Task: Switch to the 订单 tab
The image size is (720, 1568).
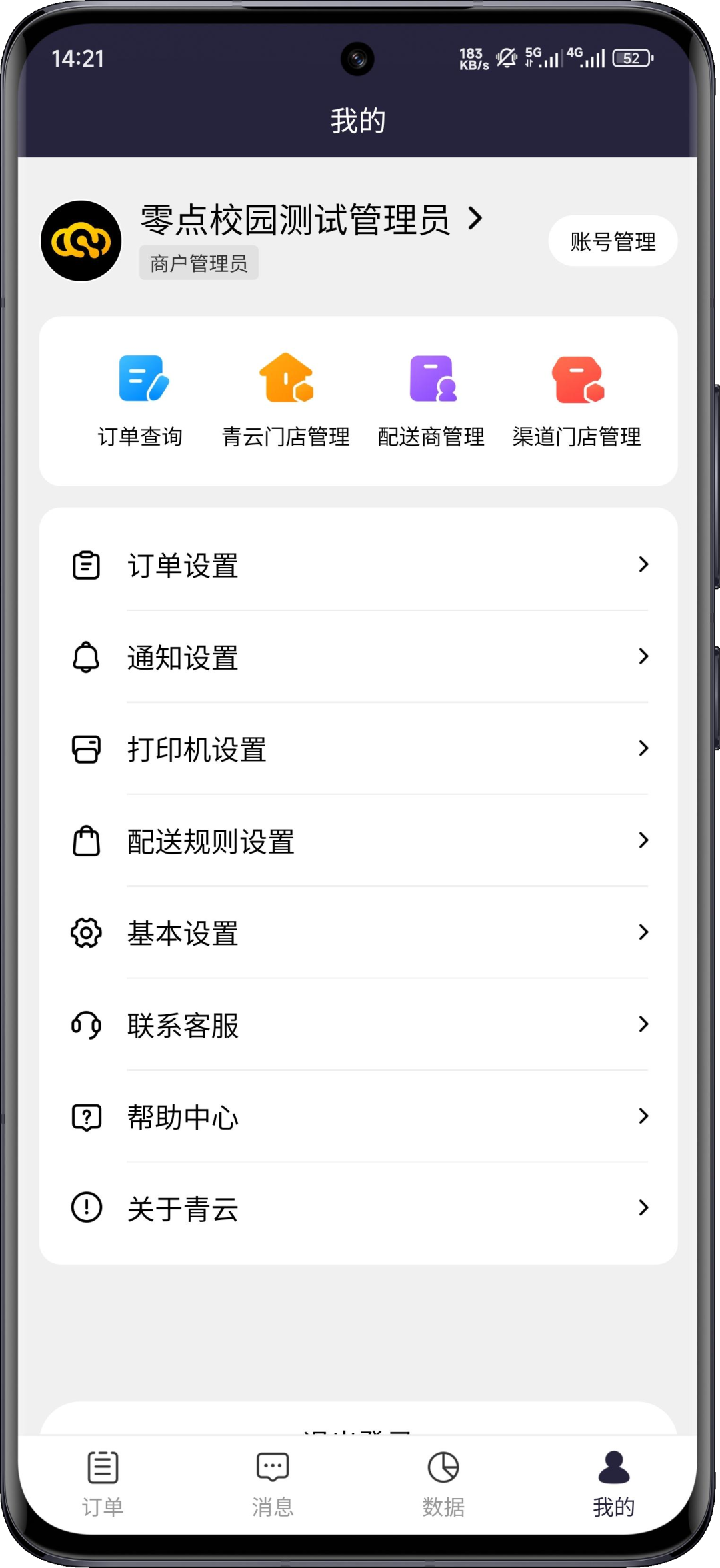Action: 103,1483
